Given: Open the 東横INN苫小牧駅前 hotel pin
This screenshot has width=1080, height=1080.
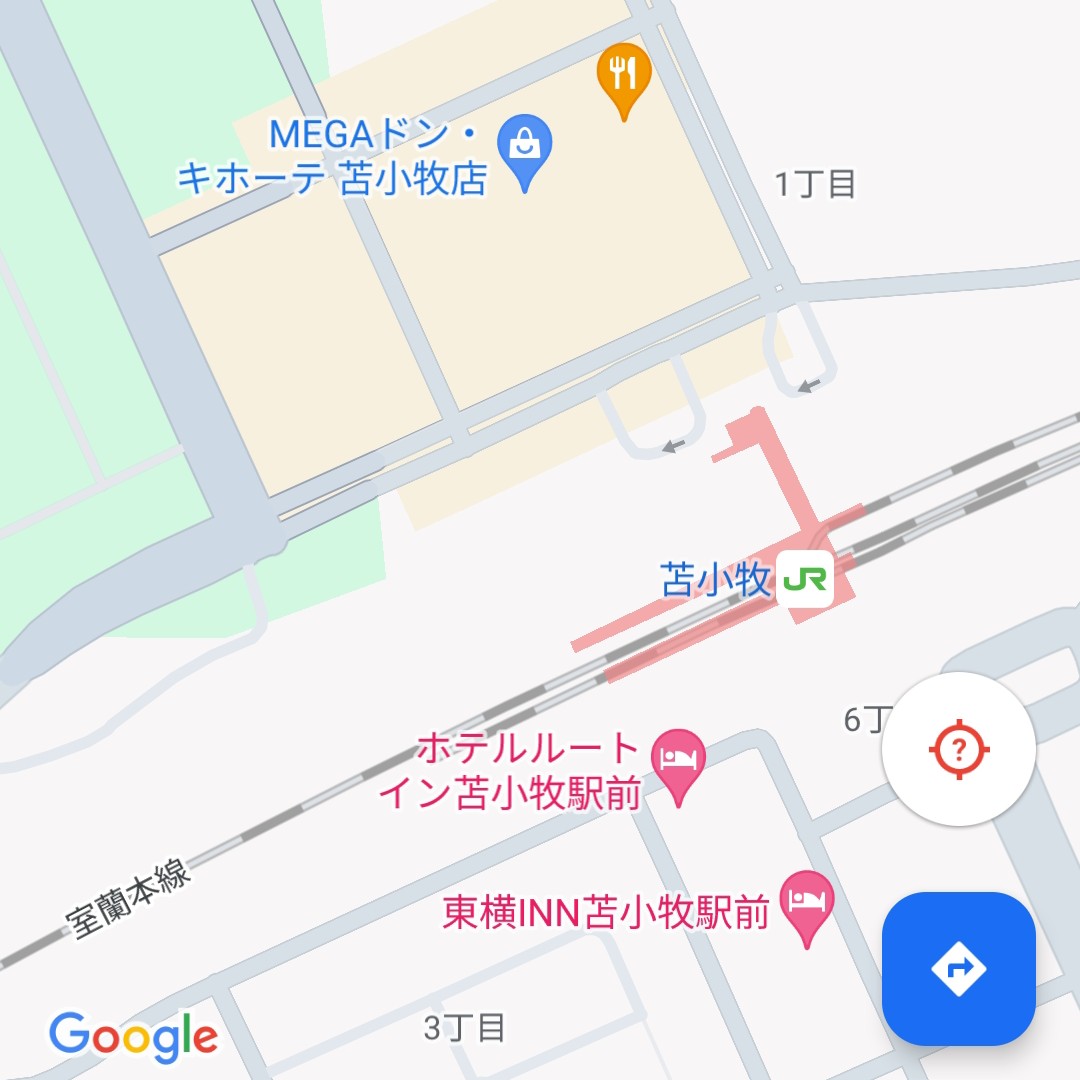Looking at the screenshot, I should point(806,905).
